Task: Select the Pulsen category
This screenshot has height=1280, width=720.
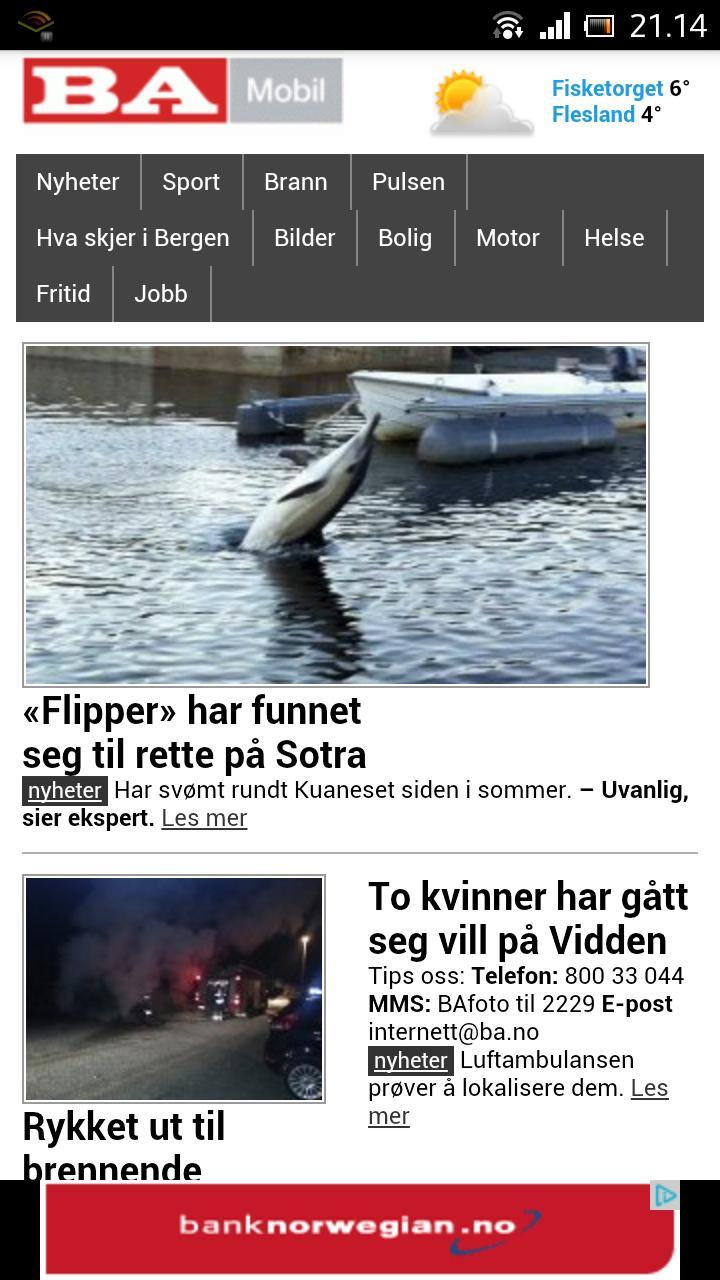Action: click(408, 181)
